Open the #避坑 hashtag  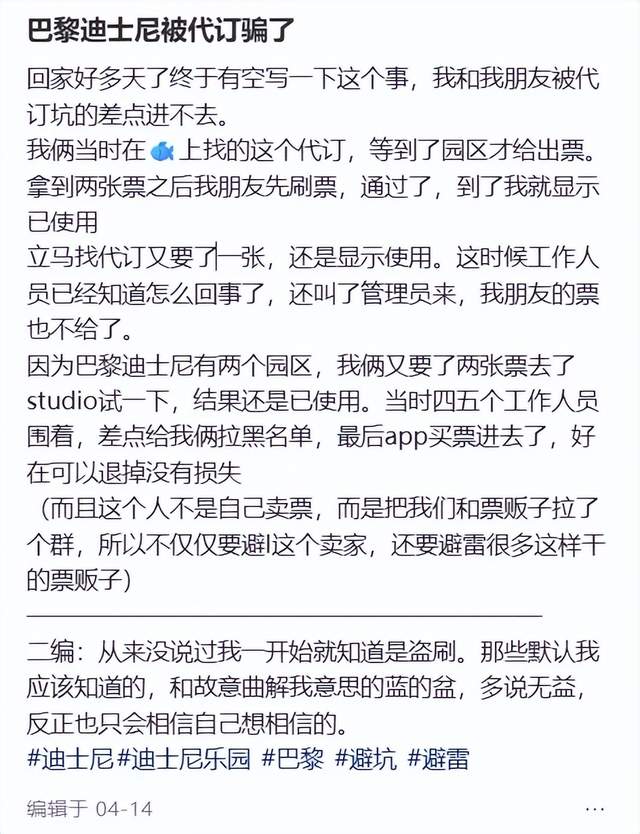pyautogui.click(x=366, y=759)
